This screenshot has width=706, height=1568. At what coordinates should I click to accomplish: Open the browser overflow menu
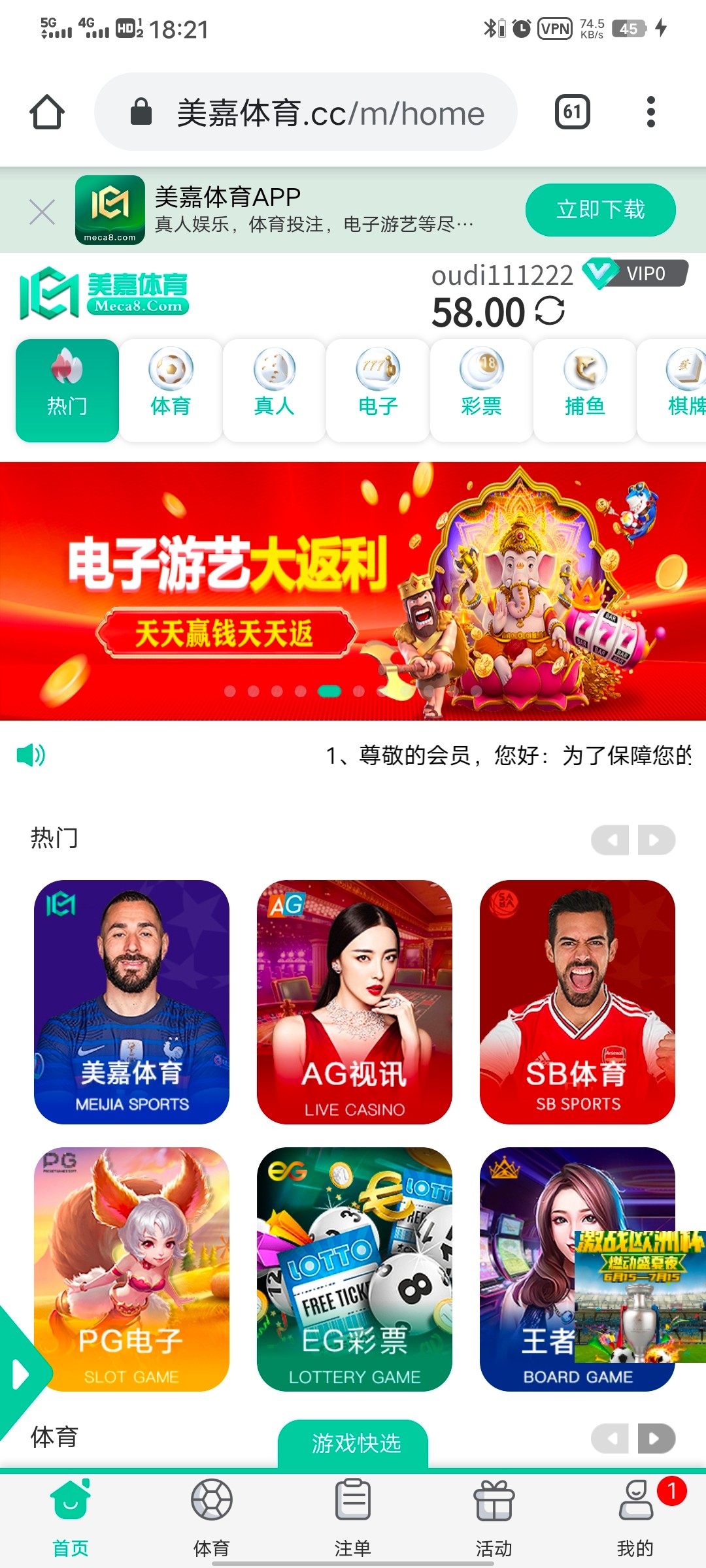650,112
